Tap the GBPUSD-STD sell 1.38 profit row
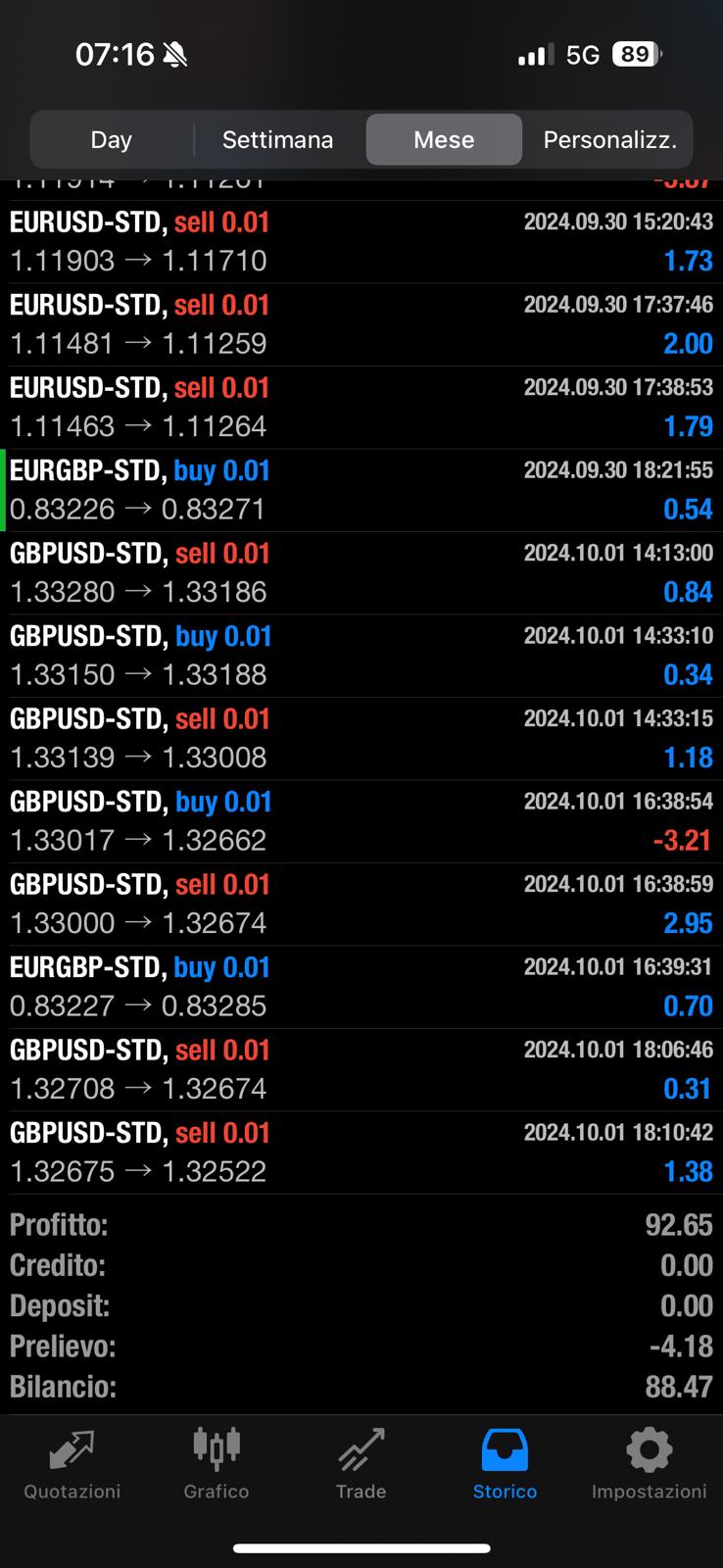Image resolution: width=723 pixels, height=1568 pixels. pos(361,1151)
